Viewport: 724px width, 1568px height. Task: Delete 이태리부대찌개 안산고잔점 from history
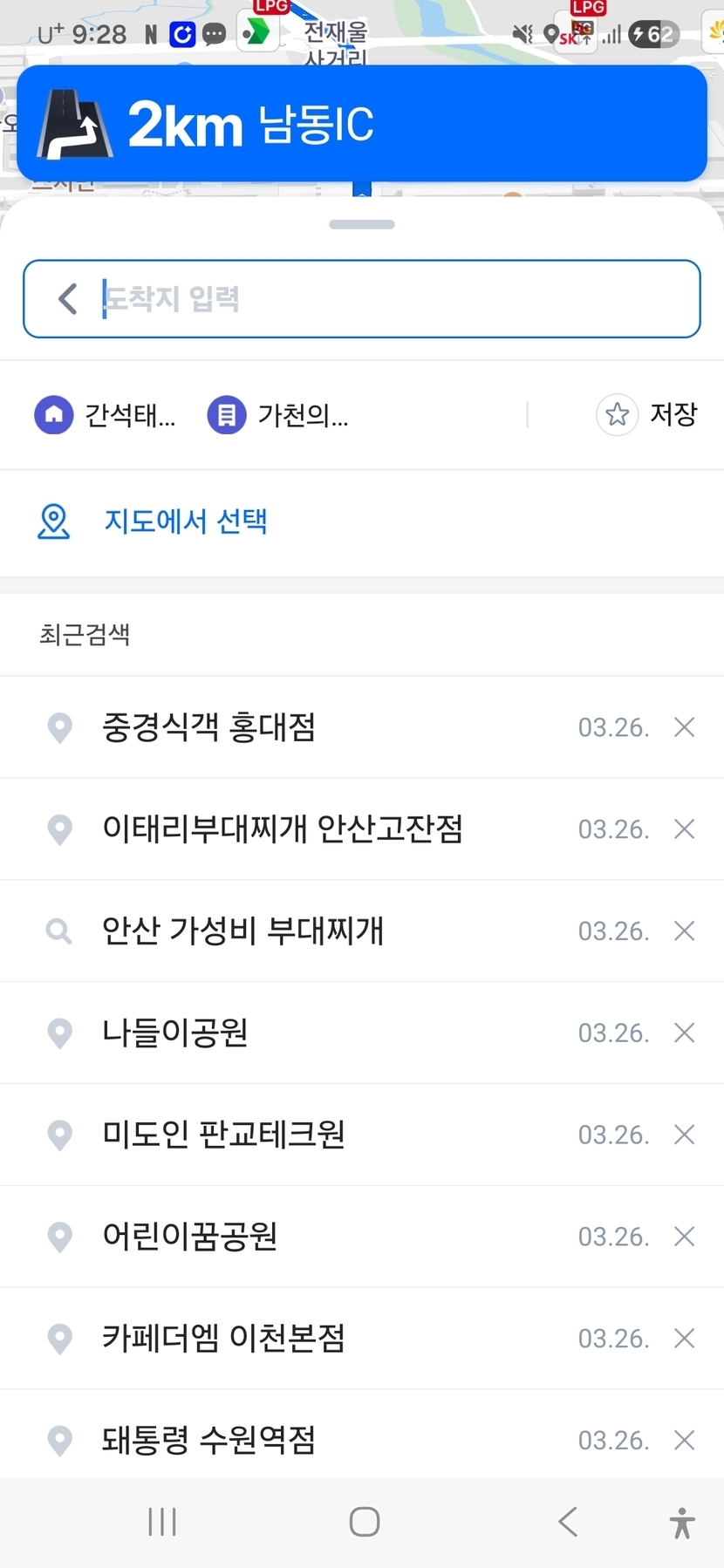pos(685,829)
